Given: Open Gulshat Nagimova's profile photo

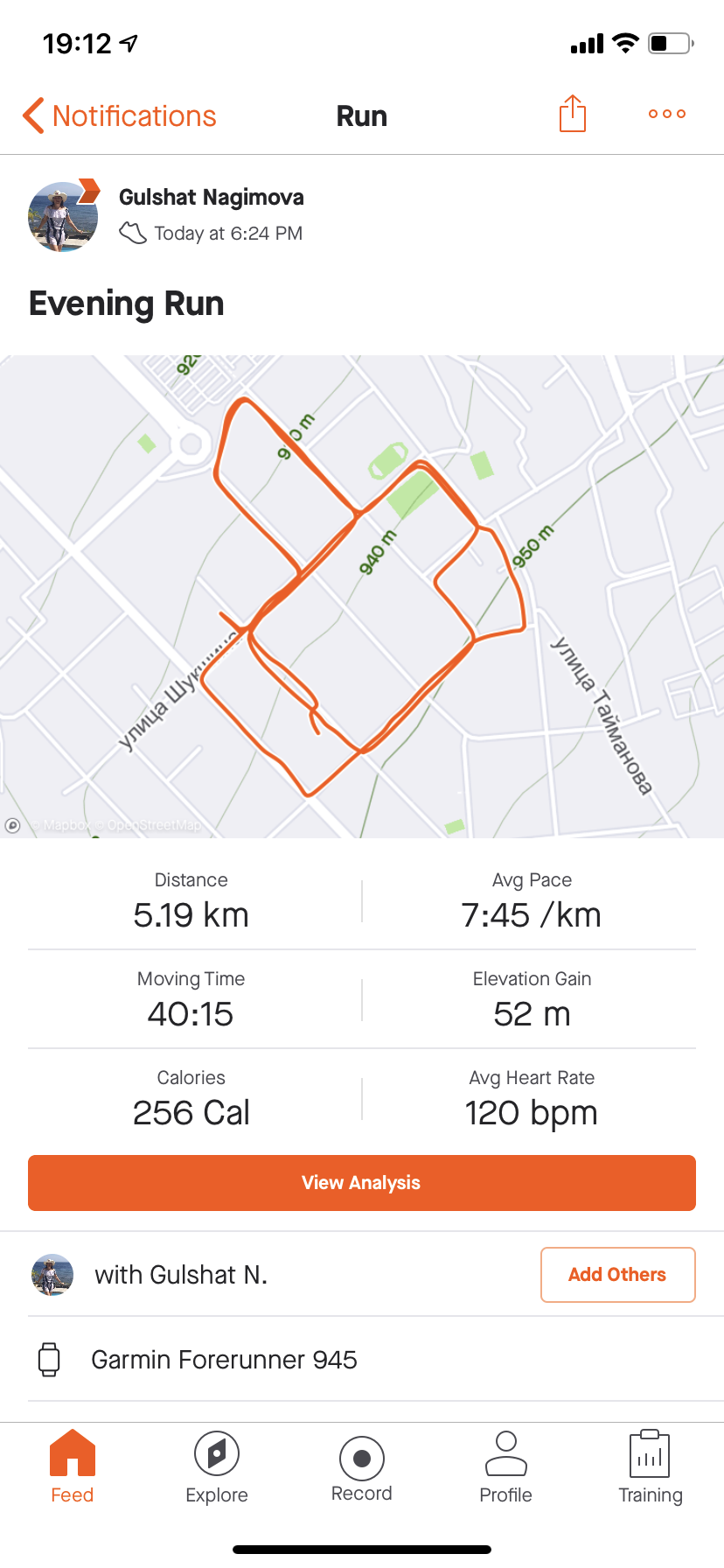Looking at the screenshot, I should 63,216.
